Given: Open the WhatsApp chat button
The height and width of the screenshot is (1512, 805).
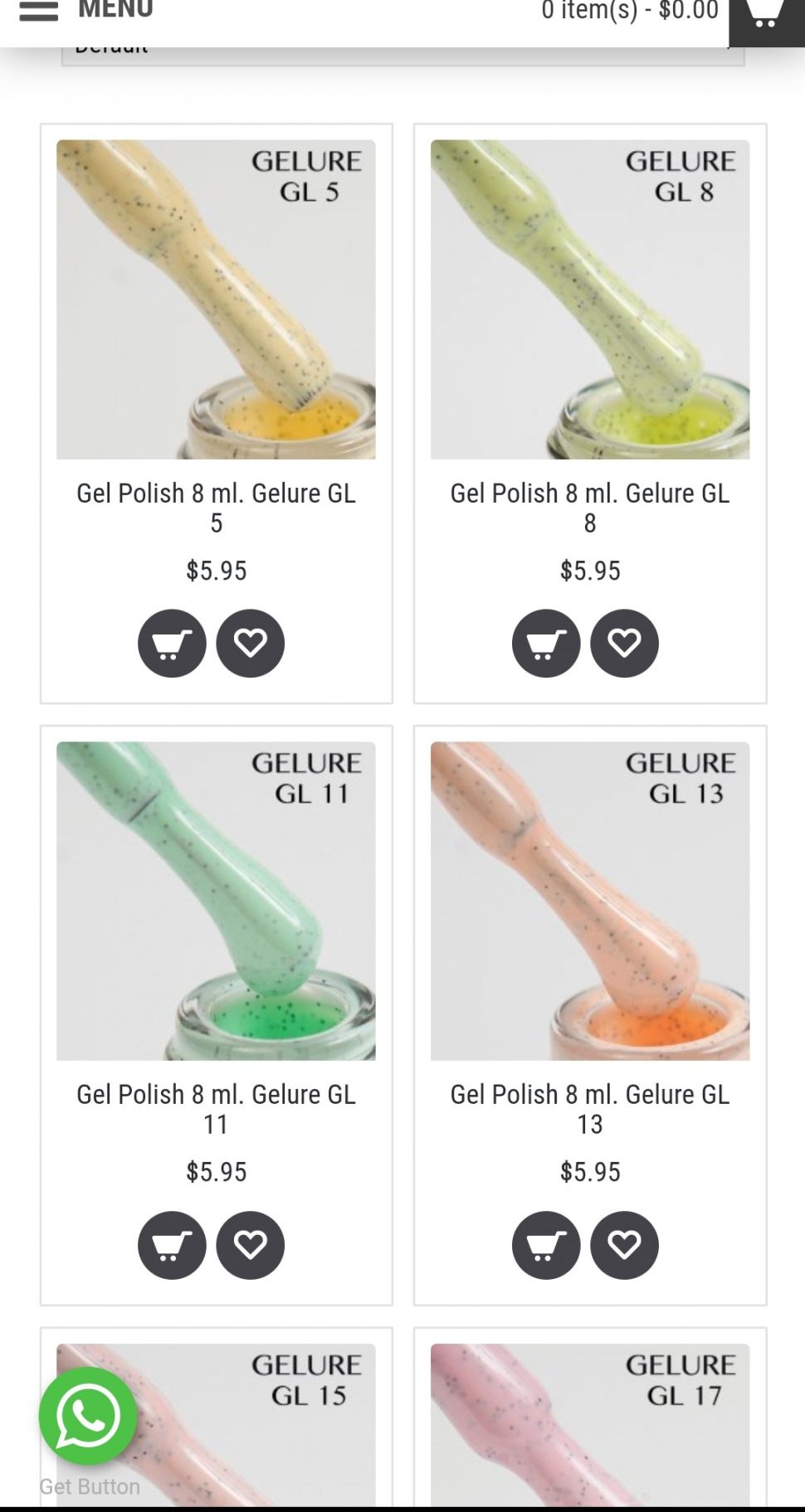Looking at the screenshot, I should point(88,1416).
